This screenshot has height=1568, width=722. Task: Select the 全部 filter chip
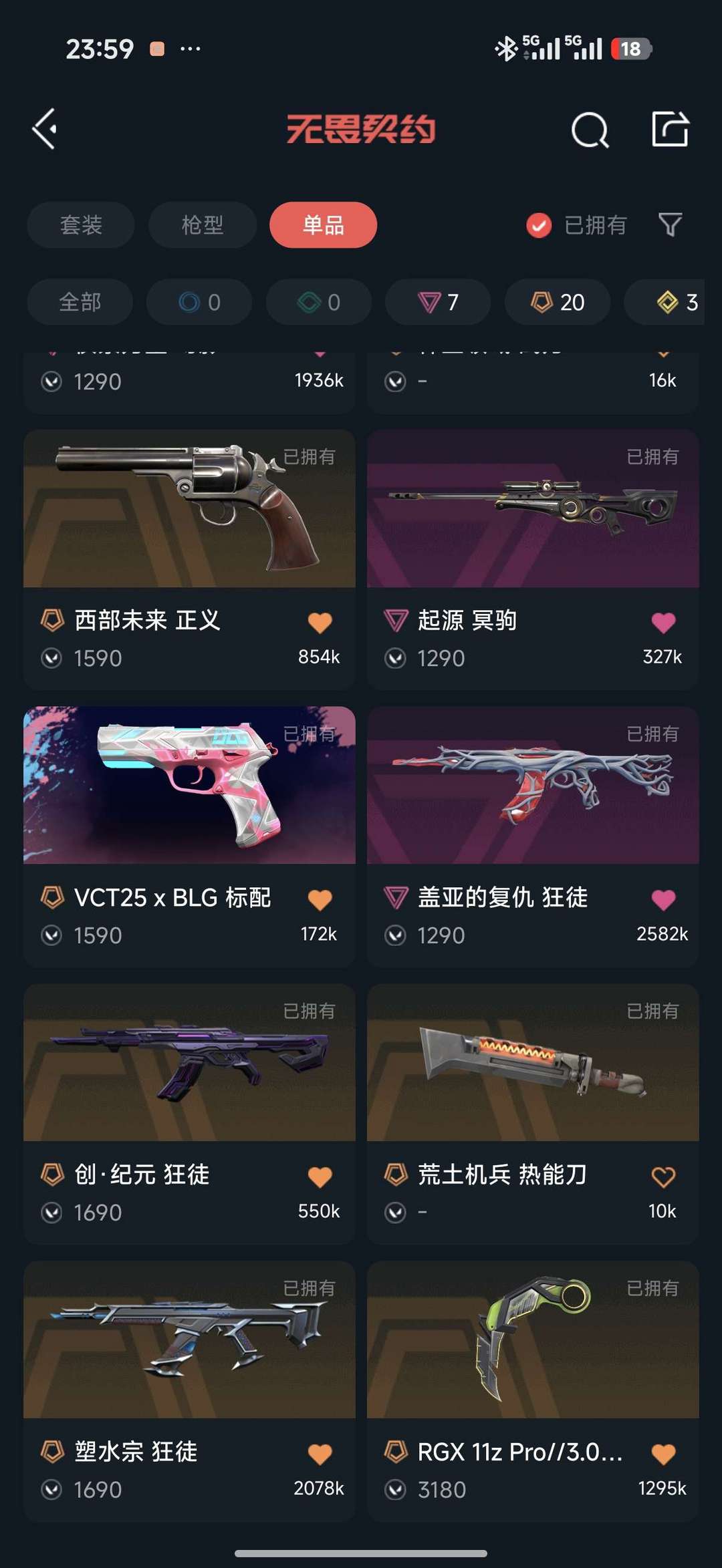(79, 302)
